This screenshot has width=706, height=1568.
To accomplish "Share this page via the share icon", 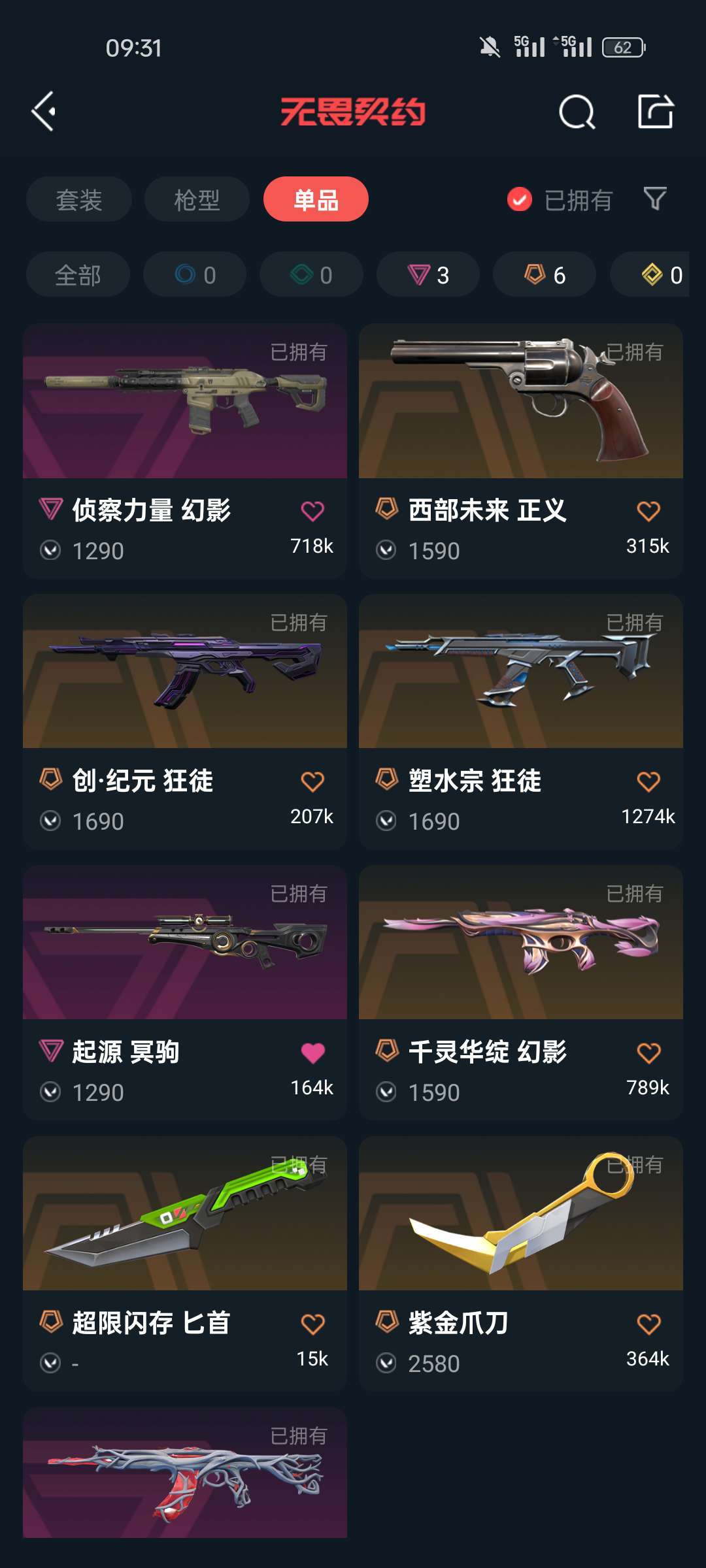I will click(x=656, y=111).
